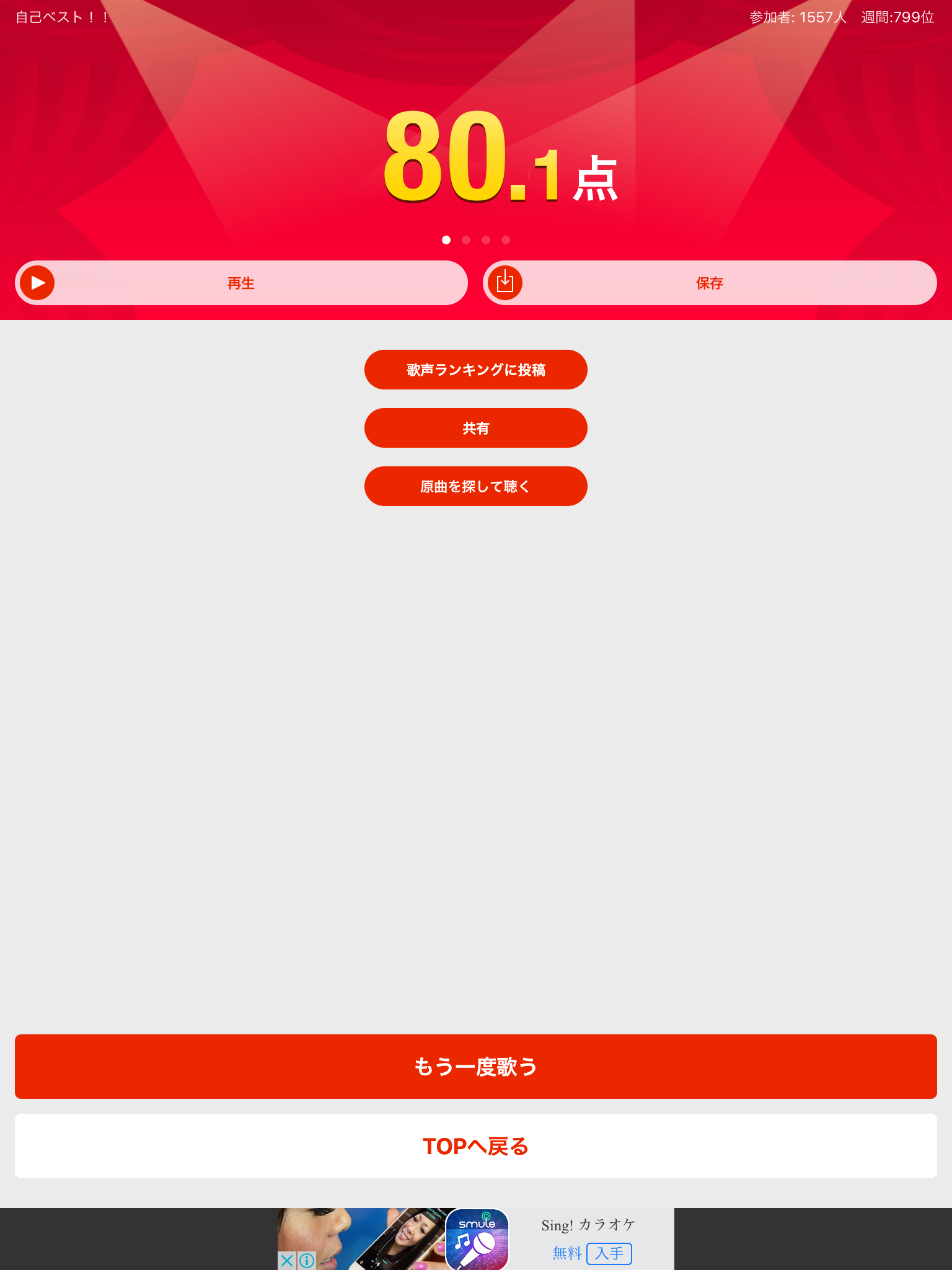Open the ad info icon
Image resolution: width=952 pixels, height=1270 pixels.
pos(307,1260)
